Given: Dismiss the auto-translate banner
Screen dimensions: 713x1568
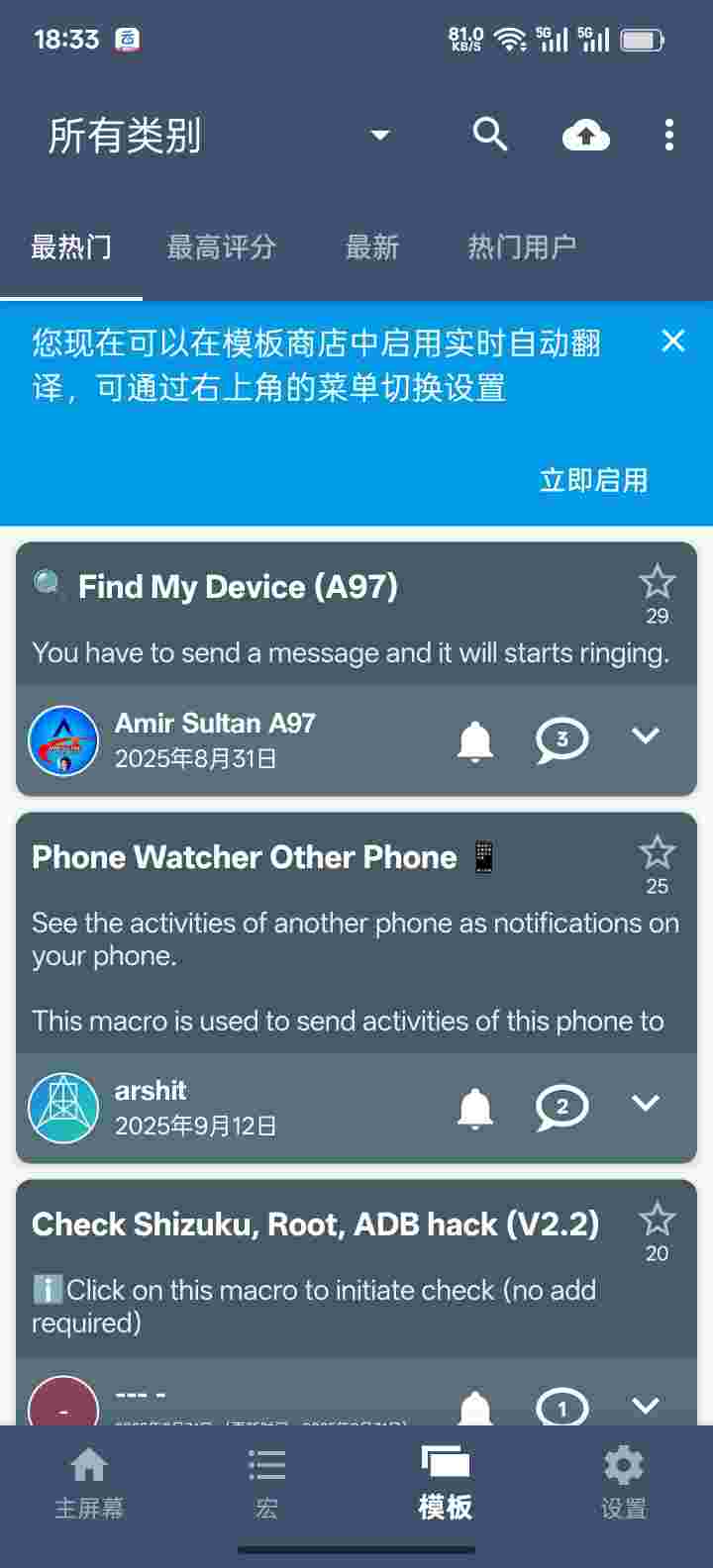Looking at the screenshot, I should [x=672, y=342].
